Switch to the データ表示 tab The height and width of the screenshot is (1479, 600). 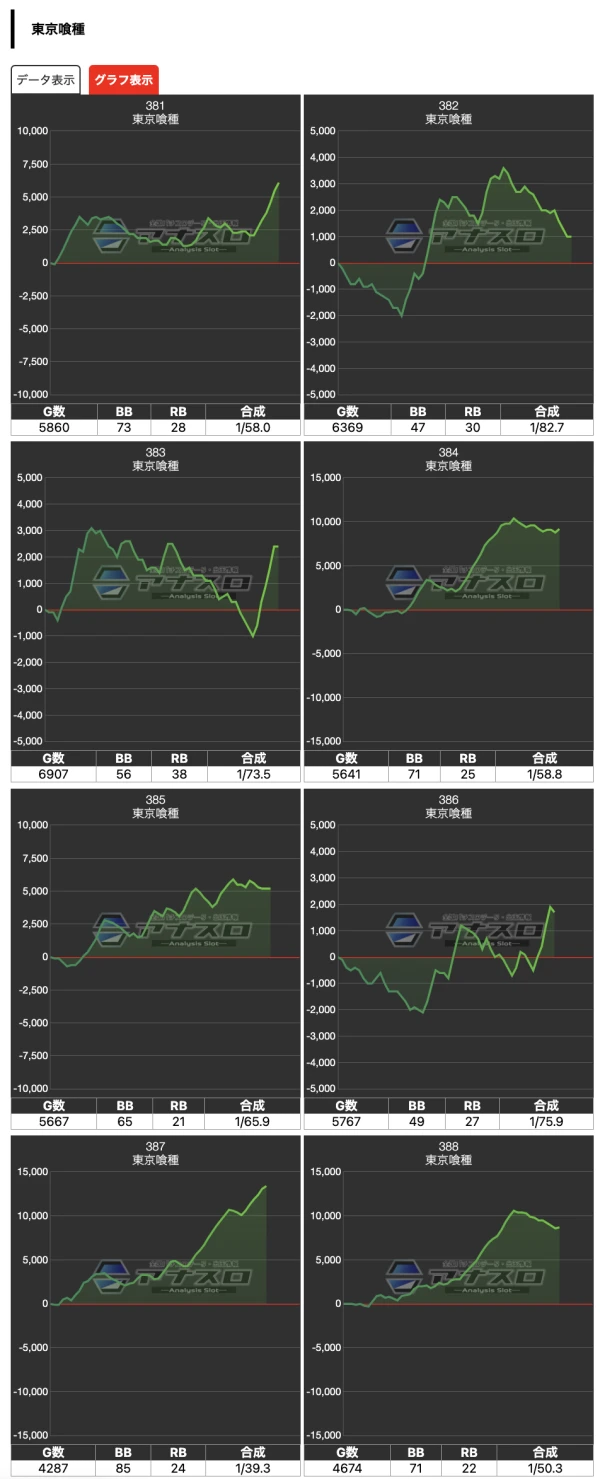coord(45,80)
